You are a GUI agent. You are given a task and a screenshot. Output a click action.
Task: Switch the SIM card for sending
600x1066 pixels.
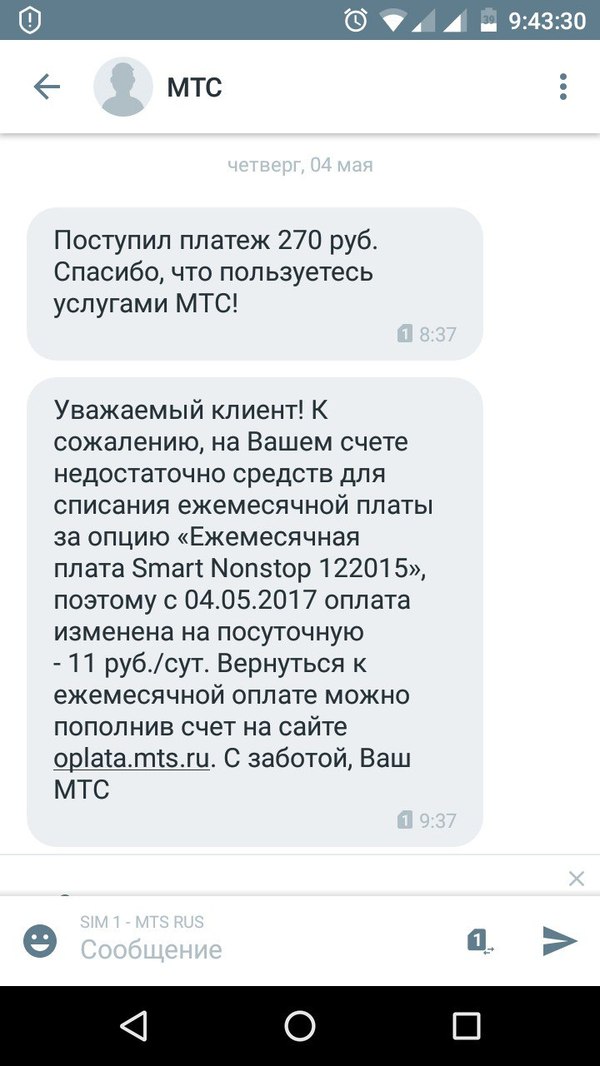[480, 940]
